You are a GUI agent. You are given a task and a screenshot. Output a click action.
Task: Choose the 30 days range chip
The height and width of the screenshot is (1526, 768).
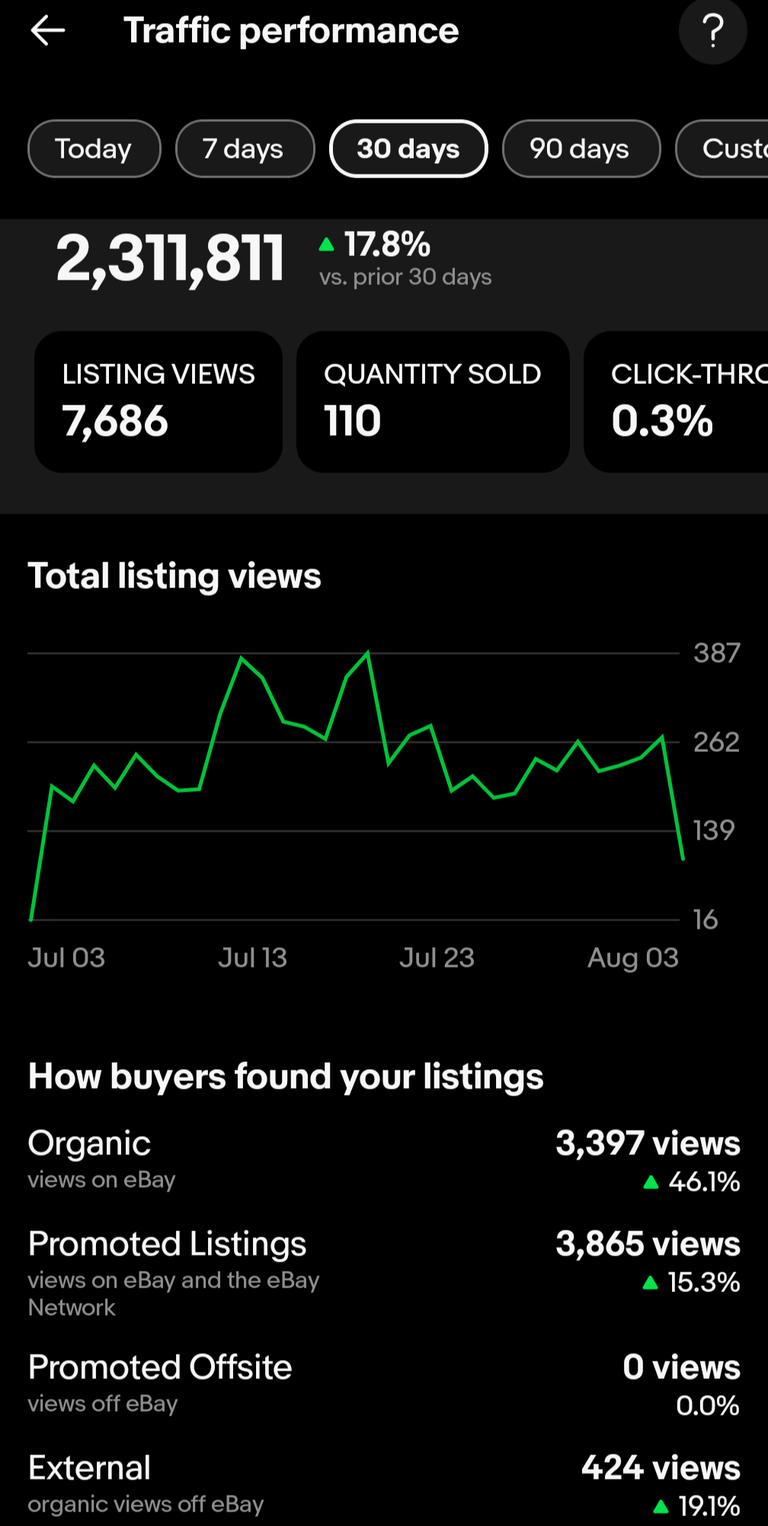coord(409,149)
